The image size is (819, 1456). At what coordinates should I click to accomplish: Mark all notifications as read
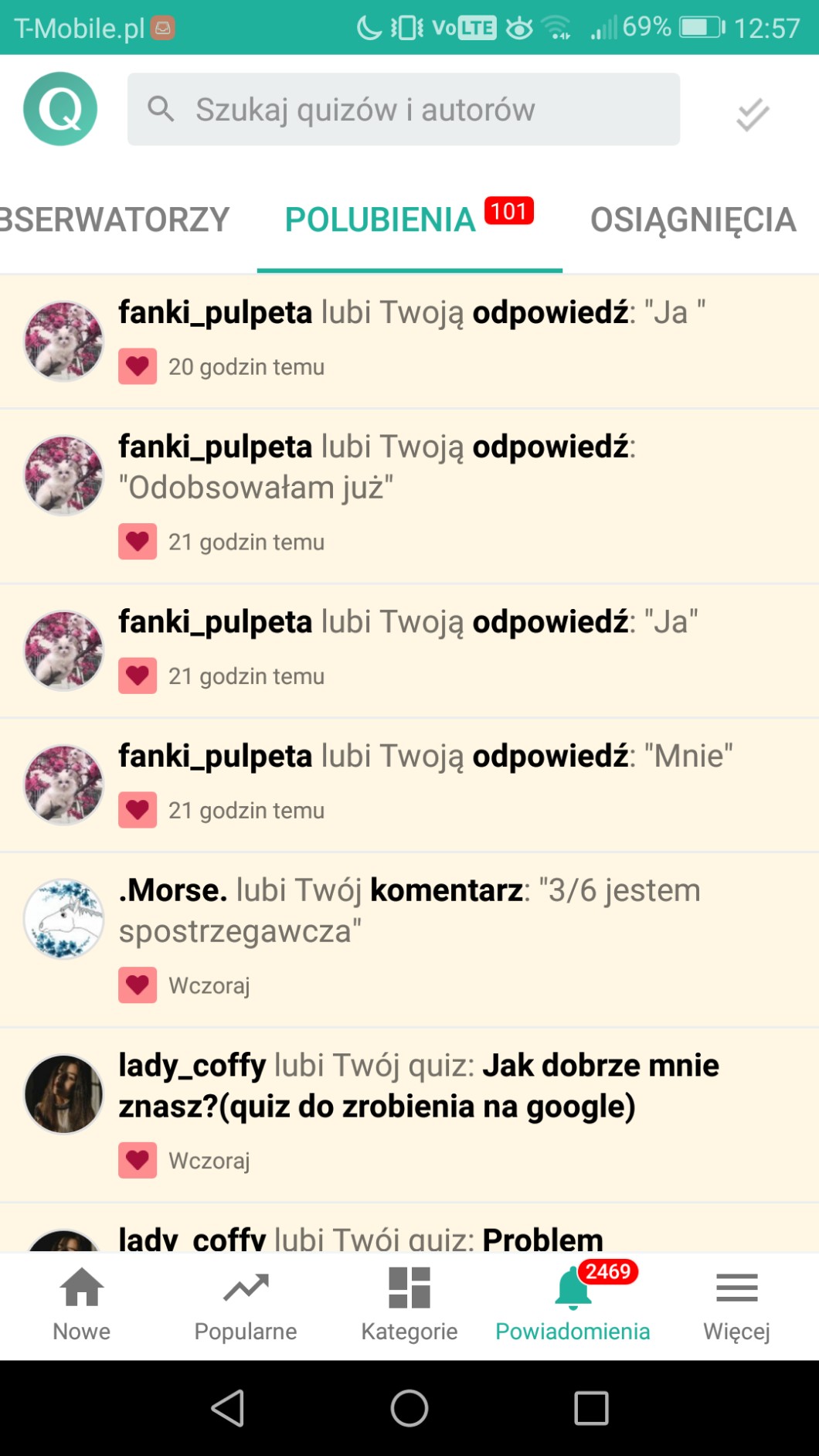click(752, 114)
